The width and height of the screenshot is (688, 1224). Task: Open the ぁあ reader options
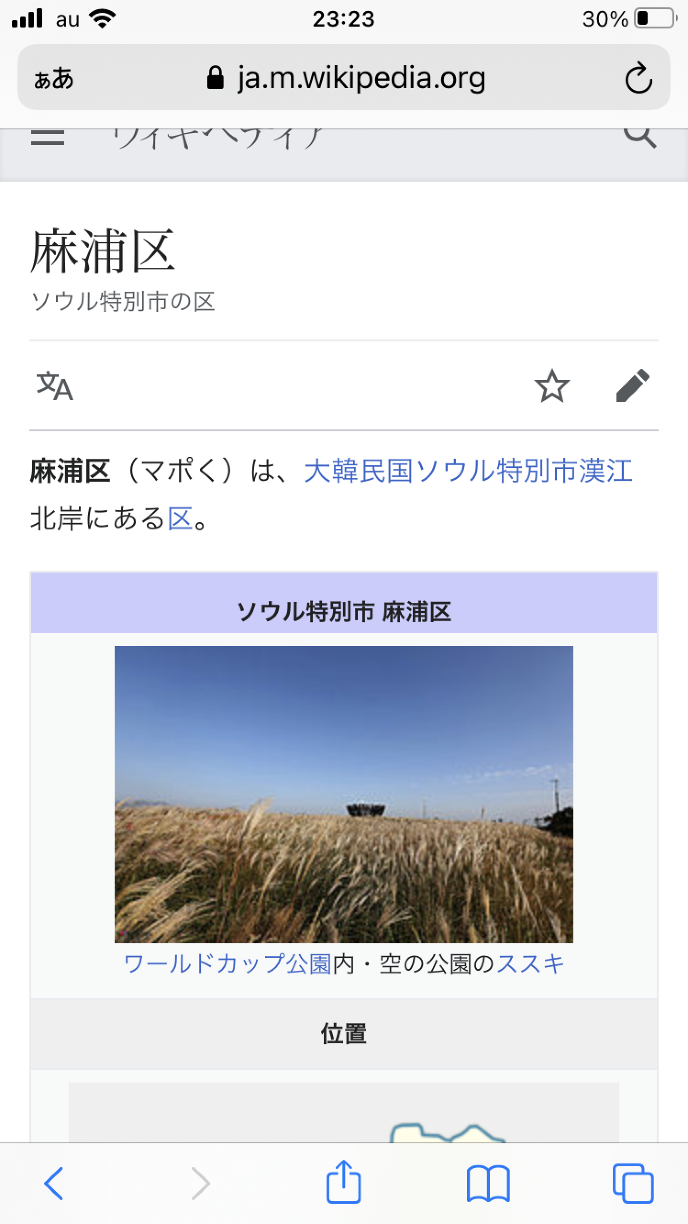click(54, 78)
